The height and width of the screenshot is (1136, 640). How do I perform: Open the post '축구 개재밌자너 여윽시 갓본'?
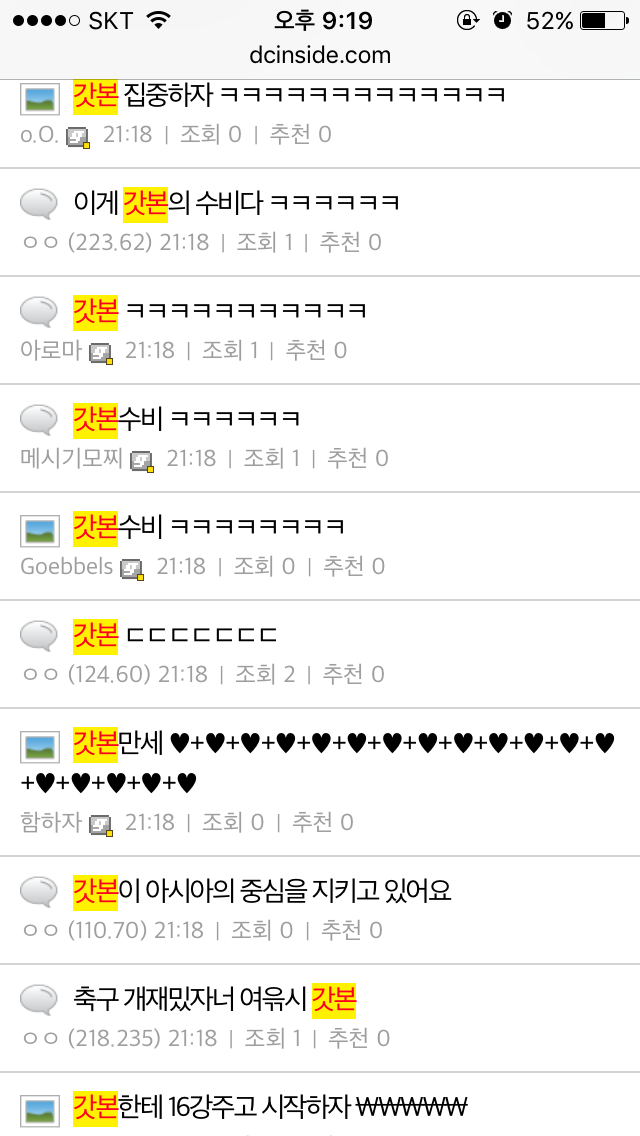[215, 998]
